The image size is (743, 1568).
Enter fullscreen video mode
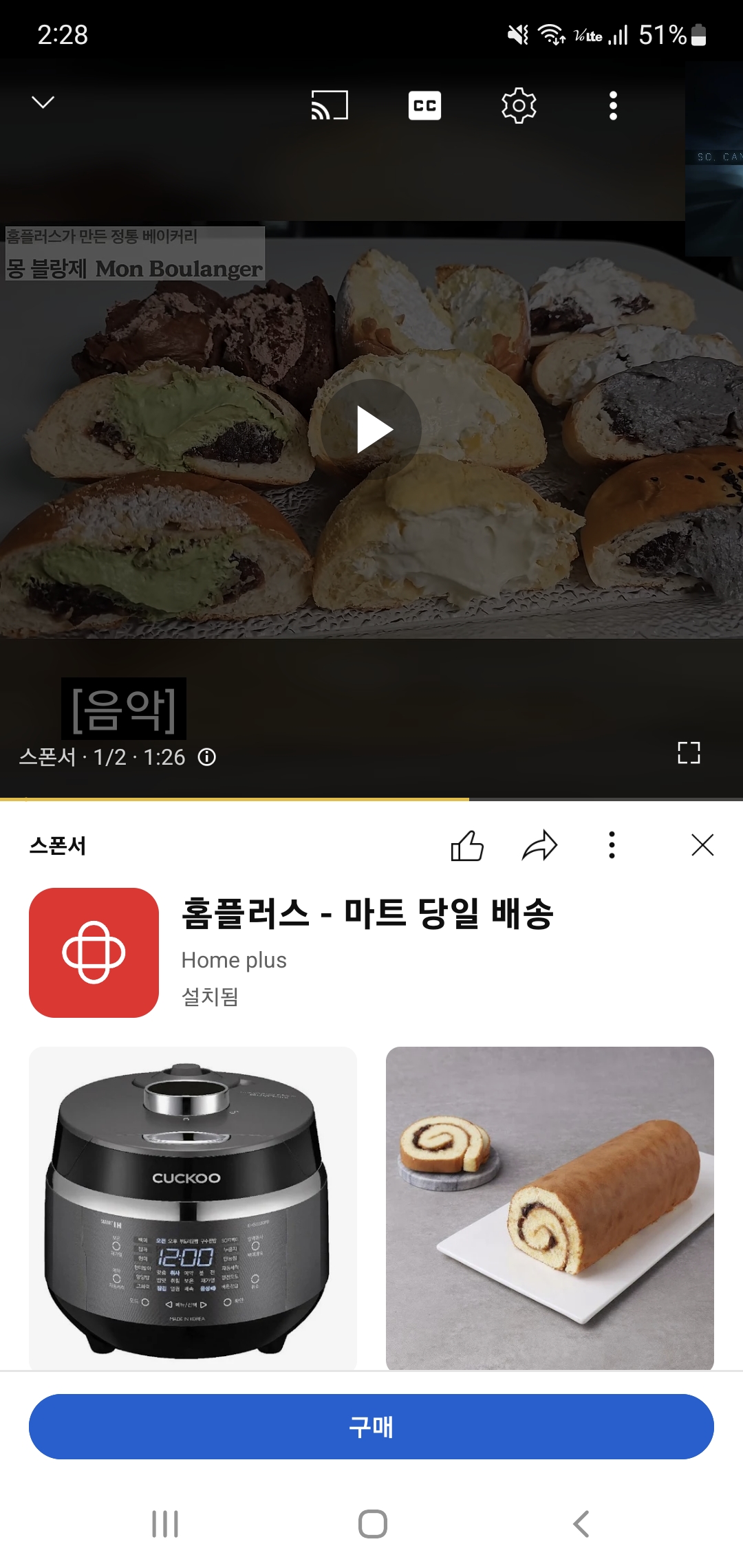coord(689,753)
